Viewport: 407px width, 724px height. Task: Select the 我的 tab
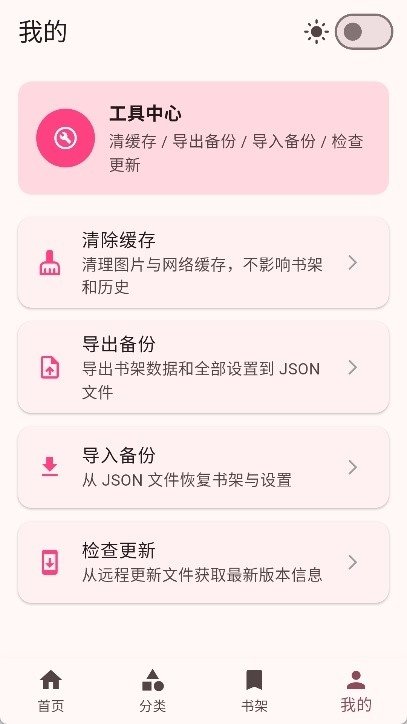(x=356, y=690)
